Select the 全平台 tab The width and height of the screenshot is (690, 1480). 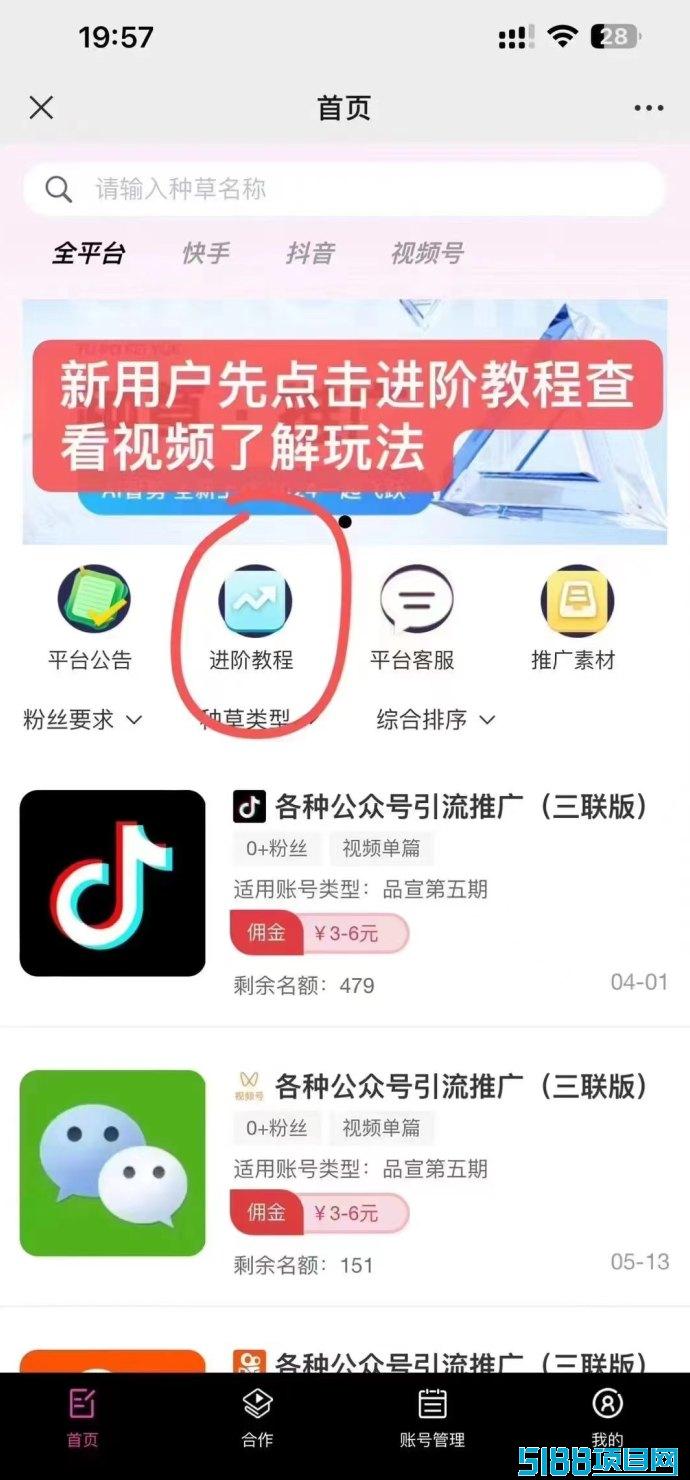point(89,253)
